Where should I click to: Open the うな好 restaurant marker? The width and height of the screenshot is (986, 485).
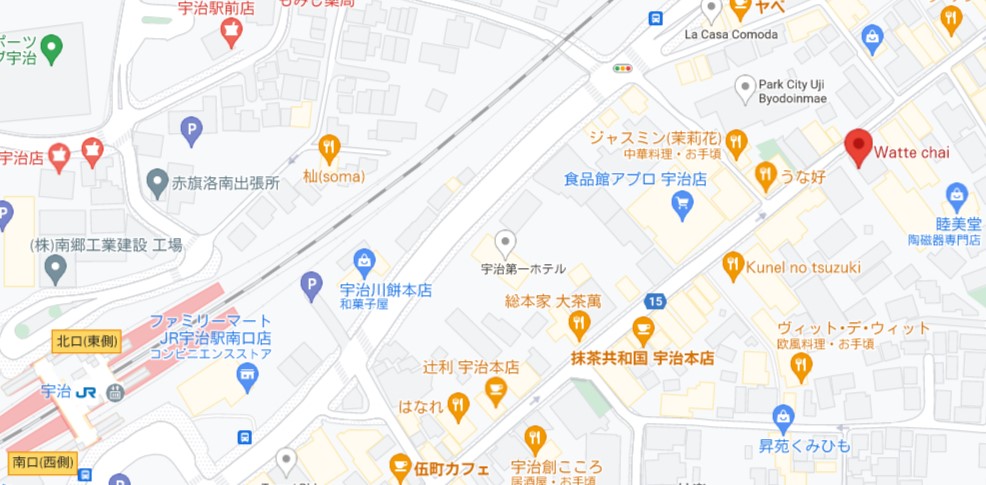click(766, 177)
